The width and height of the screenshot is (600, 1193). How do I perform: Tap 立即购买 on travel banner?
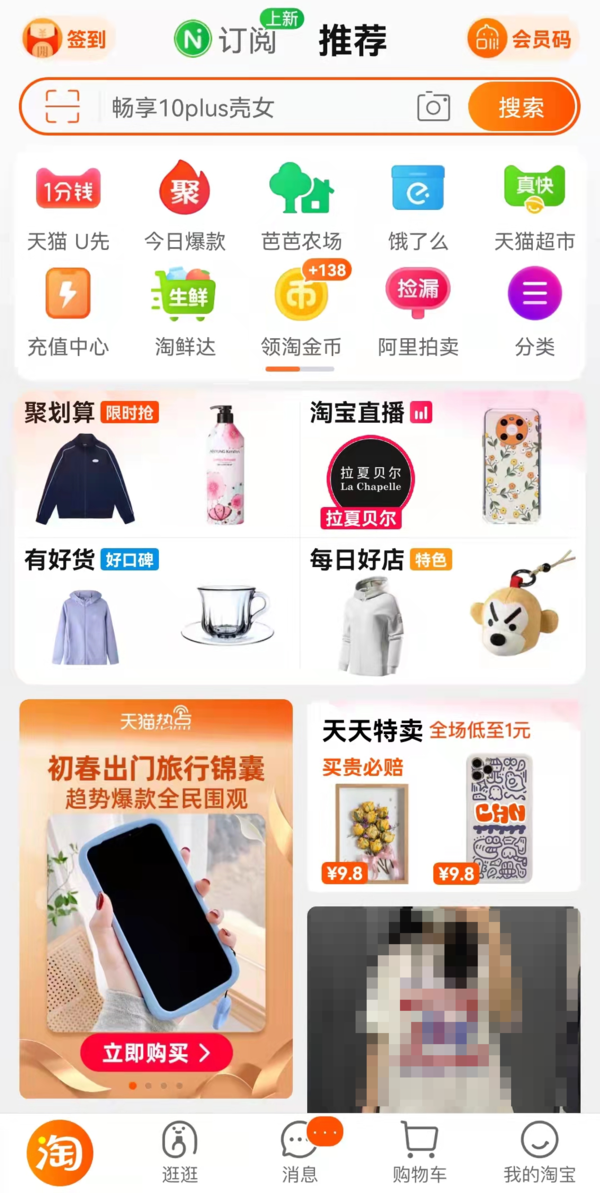pyautogui.click(x=157, y=1052)
